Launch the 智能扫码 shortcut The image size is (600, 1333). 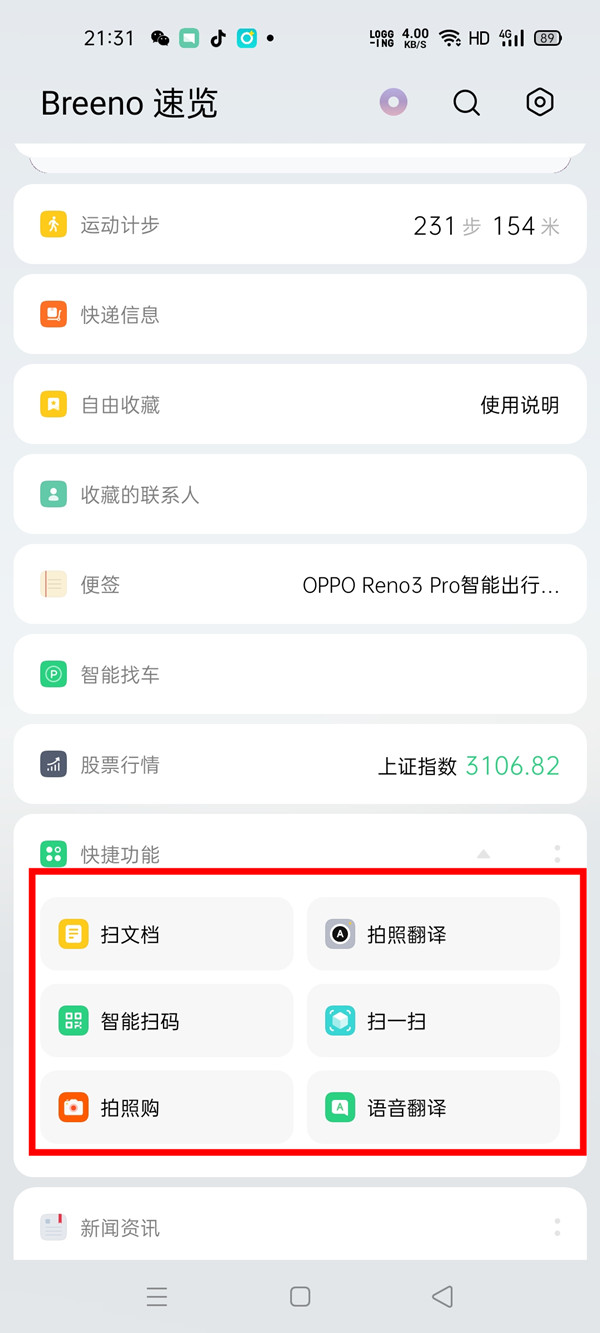point(167,1021)
